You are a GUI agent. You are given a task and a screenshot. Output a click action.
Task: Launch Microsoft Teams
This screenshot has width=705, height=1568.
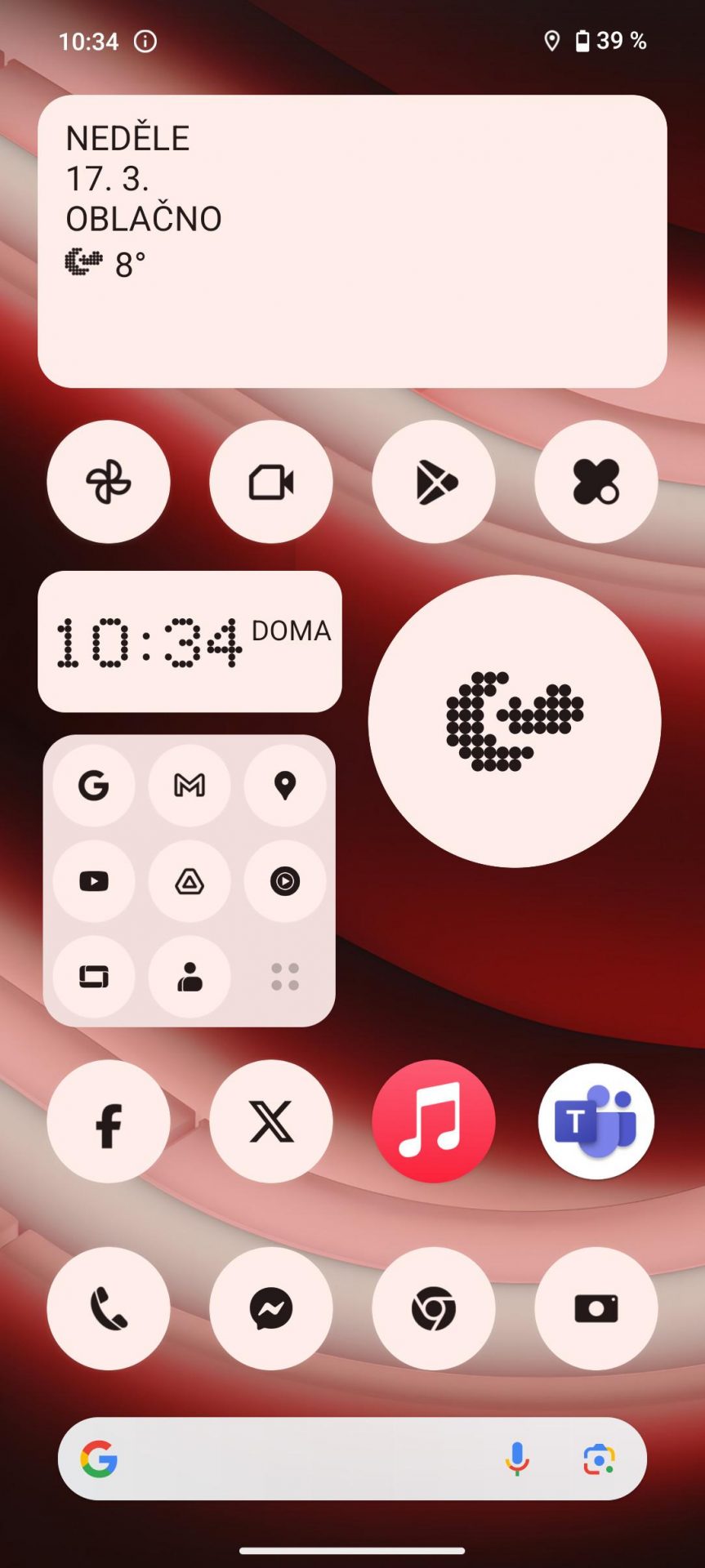coord(596,1121)
